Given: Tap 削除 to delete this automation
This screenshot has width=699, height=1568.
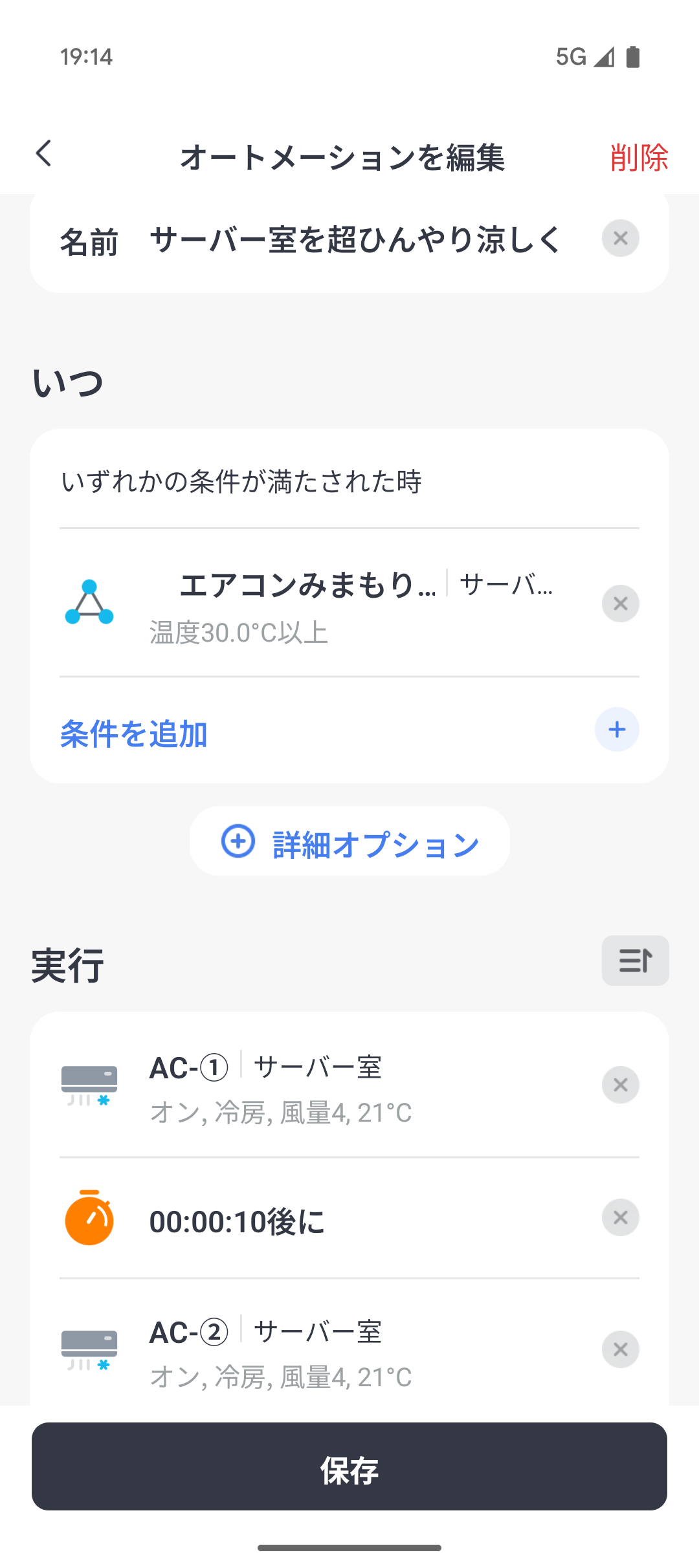Looking at the screenshot, I should [x=639, y=157].
